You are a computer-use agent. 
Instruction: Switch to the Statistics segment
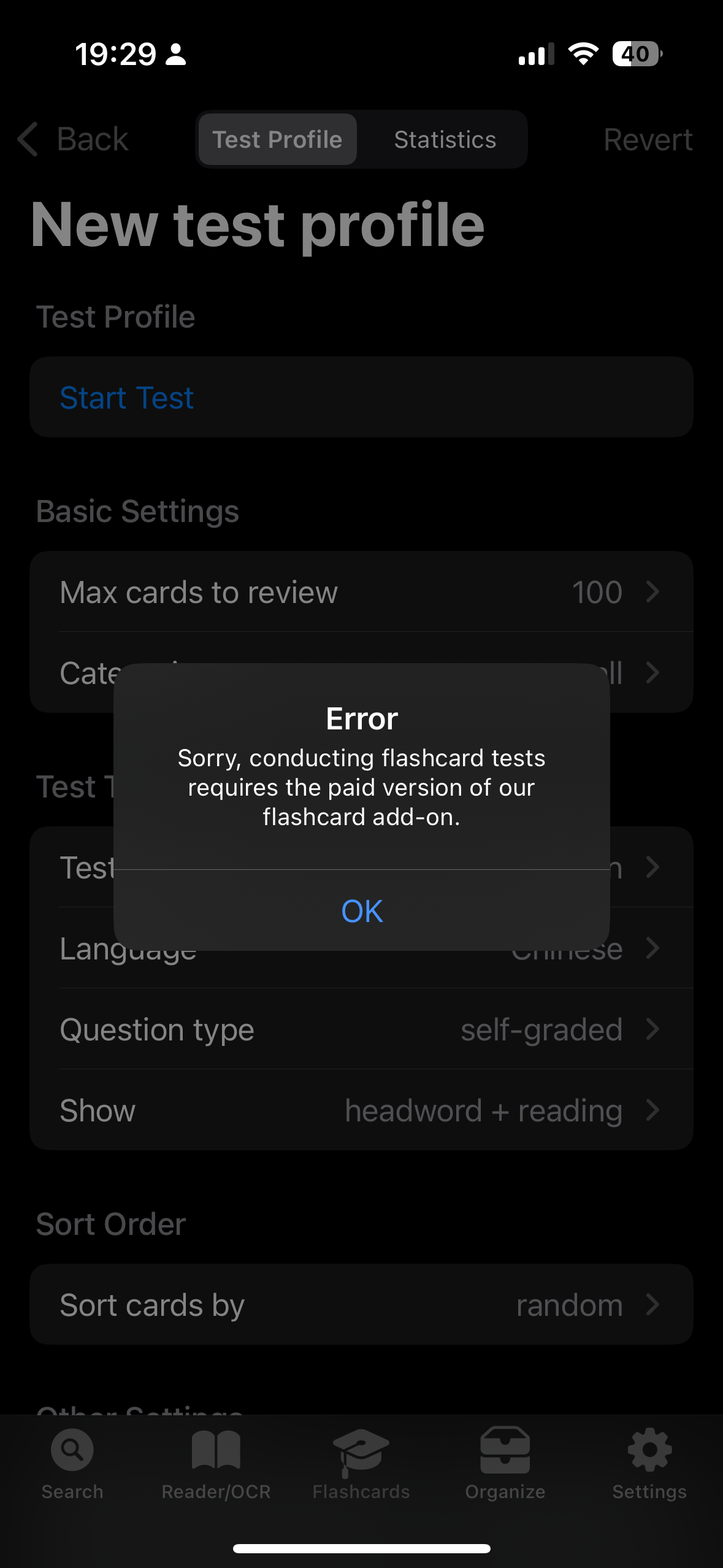pos(445,139)
